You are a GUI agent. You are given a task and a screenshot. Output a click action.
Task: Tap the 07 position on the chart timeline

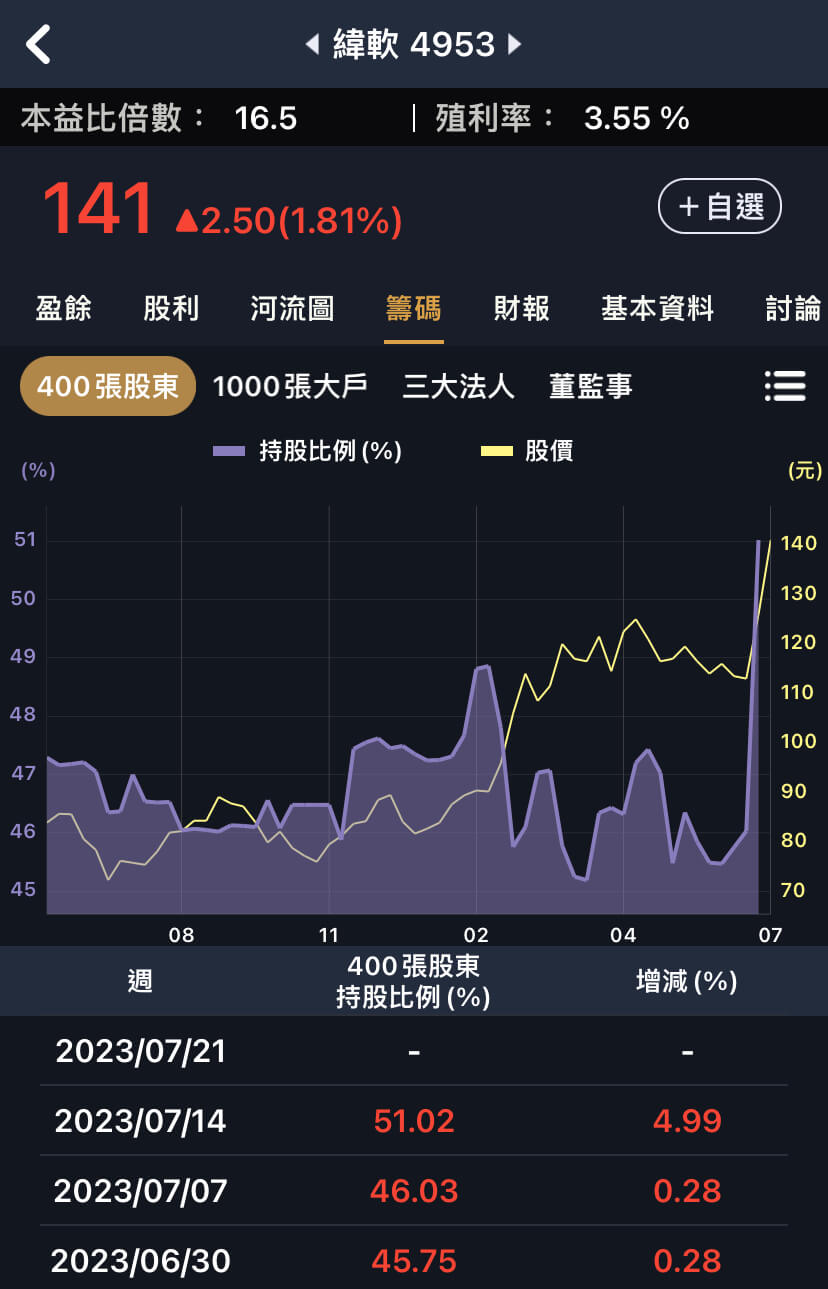(x=769, y=936)
